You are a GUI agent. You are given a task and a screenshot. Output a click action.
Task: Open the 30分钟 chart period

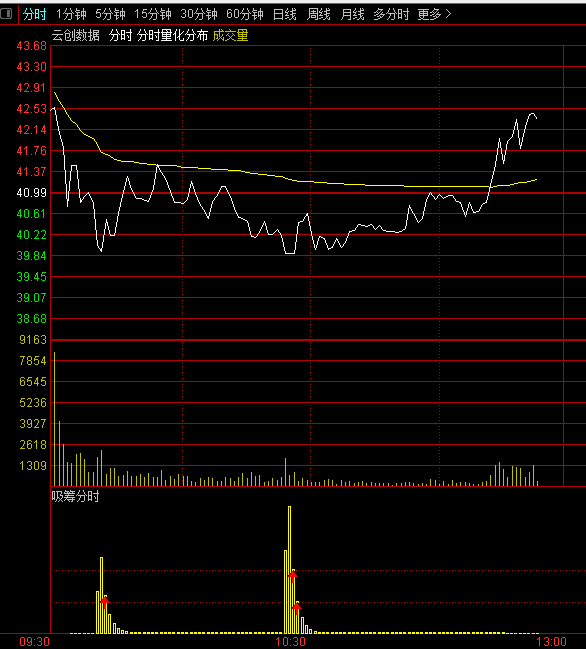[199, 14]
